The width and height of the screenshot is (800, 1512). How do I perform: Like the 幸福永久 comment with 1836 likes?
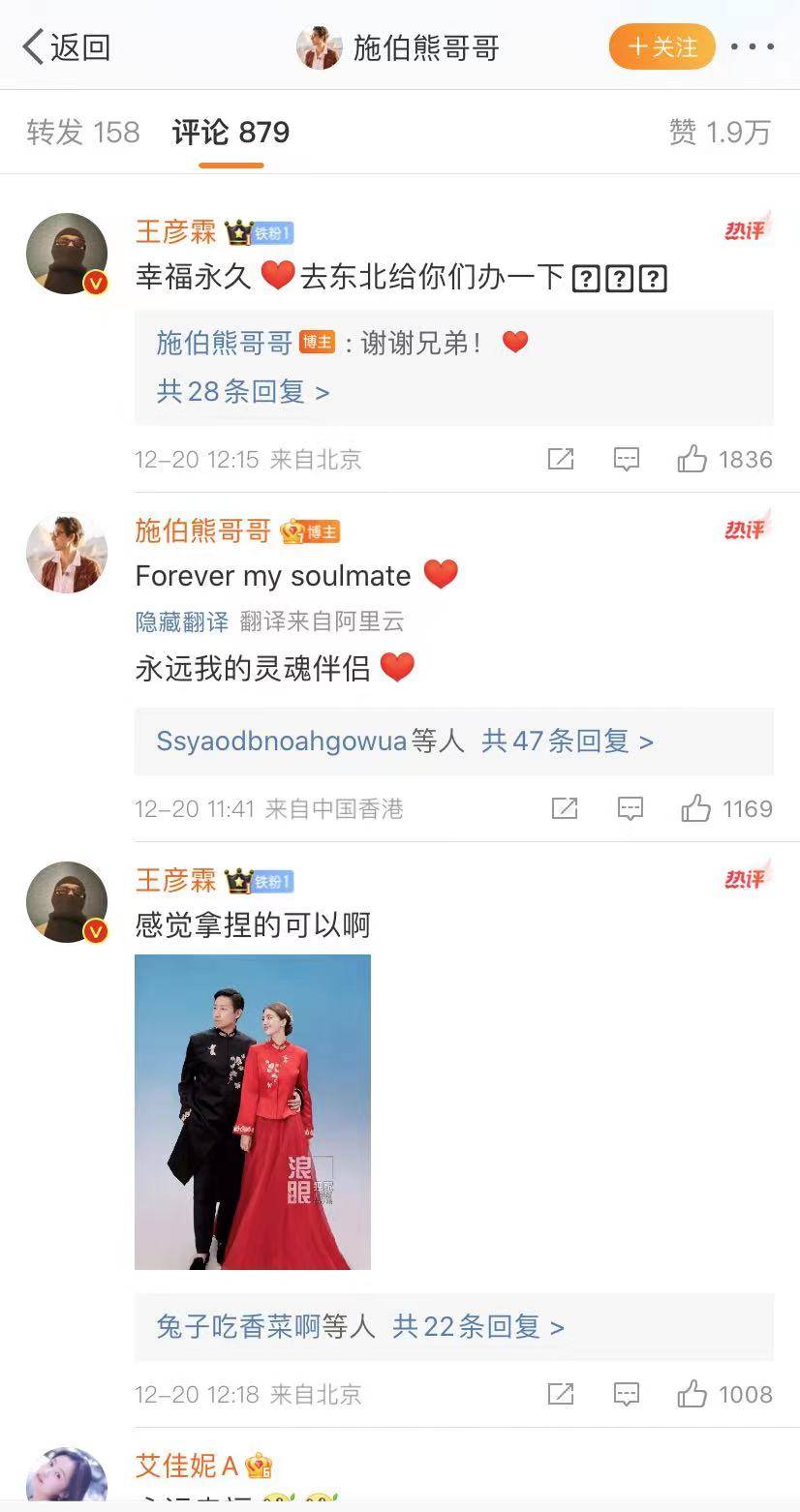(x=692, y=459)
